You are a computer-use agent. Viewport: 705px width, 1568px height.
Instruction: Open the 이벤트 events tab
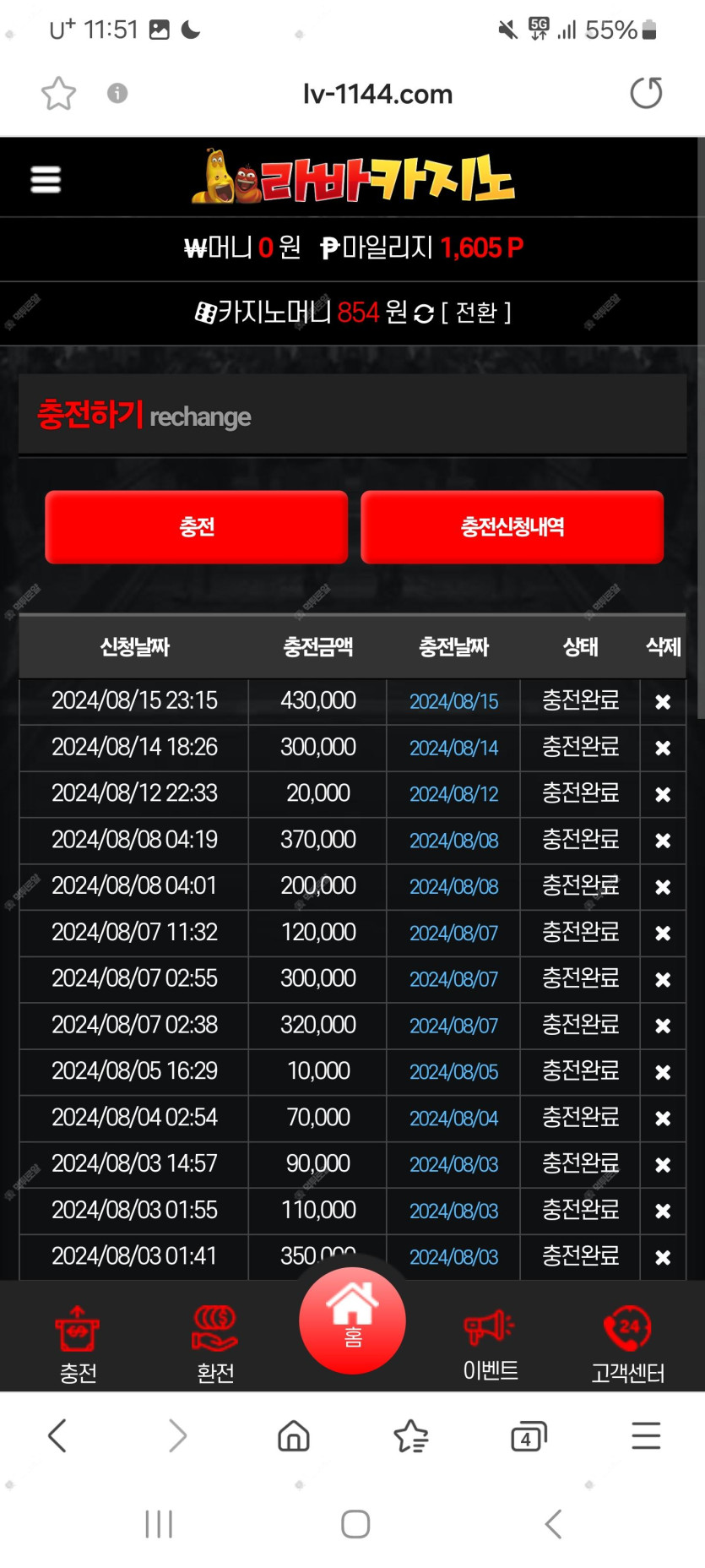tap(491, 1343)
